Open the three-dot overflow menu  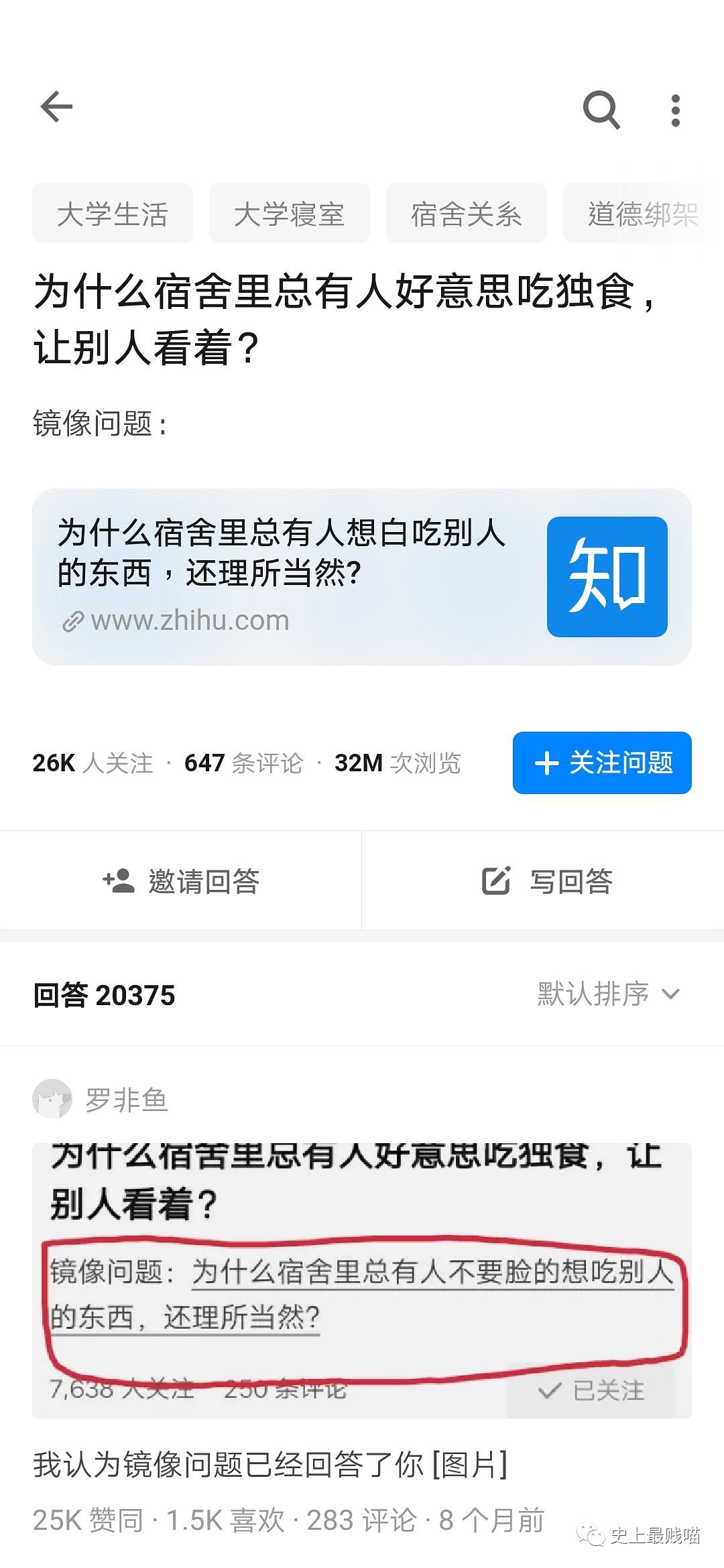pos(676,111)
